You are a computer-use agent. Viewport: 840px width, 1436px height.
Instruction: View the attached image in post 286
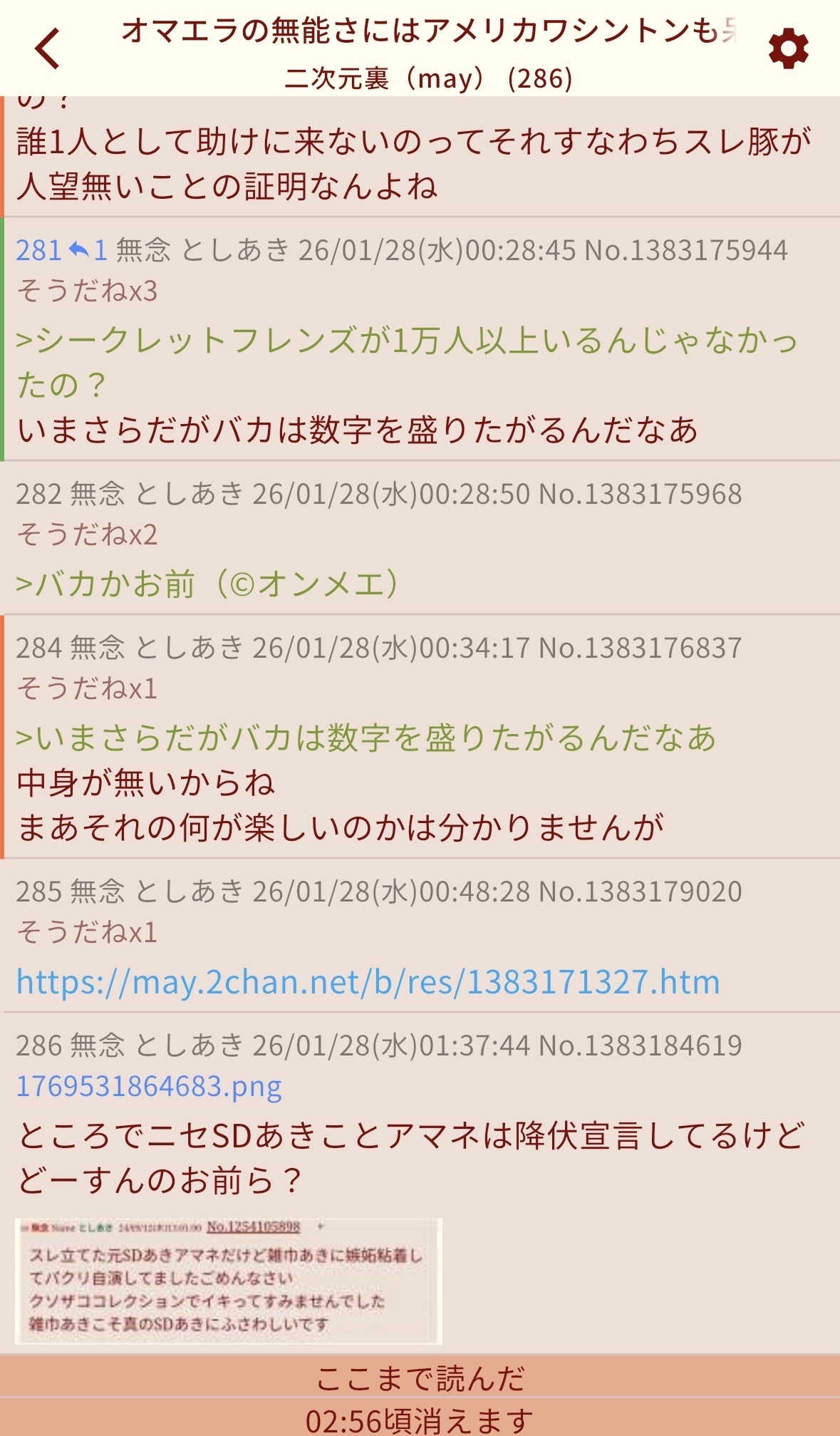coord(228,1281)
